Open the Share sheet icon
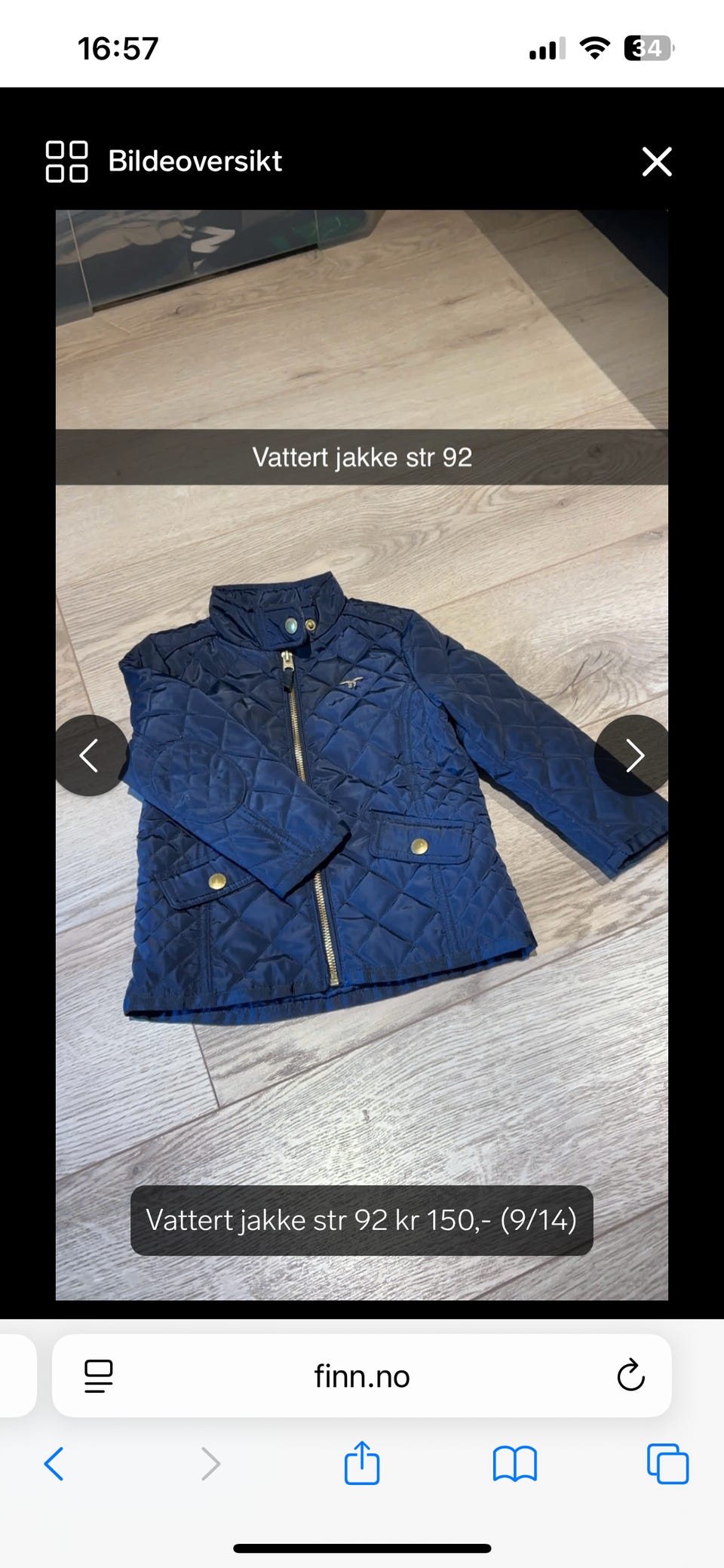 362,1464
